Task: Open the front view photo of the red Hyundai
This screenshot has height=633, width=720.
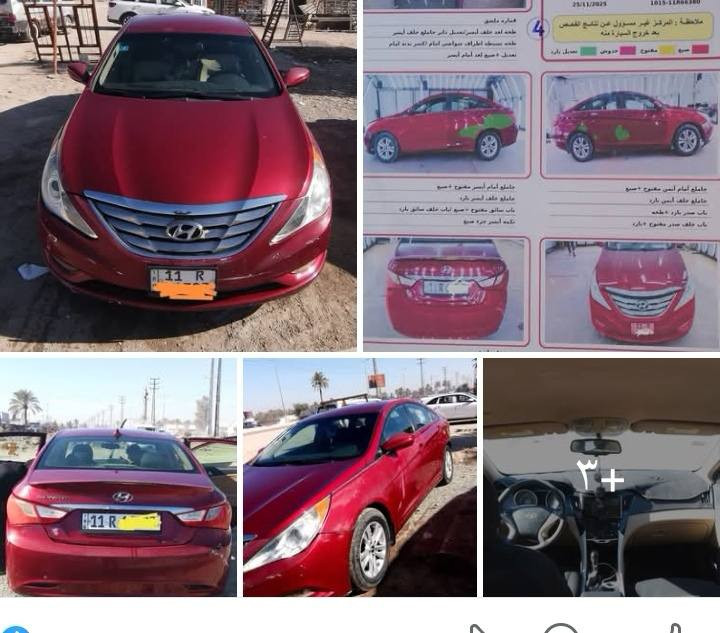Action: pos(178,175)
